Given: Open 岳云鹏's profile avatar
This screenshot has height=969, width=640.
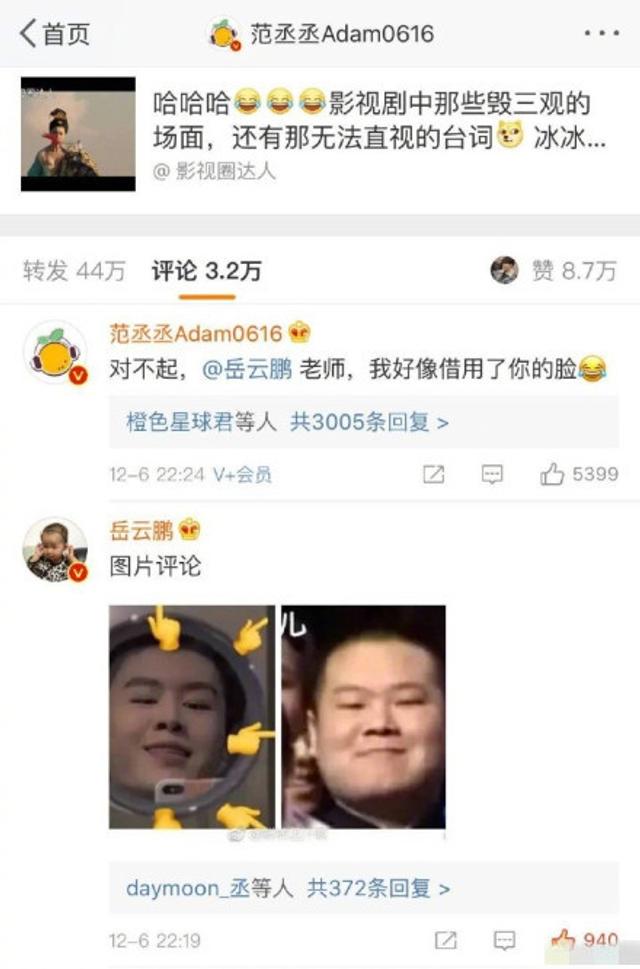Looking at the screenshot, I should pos(55,549).
